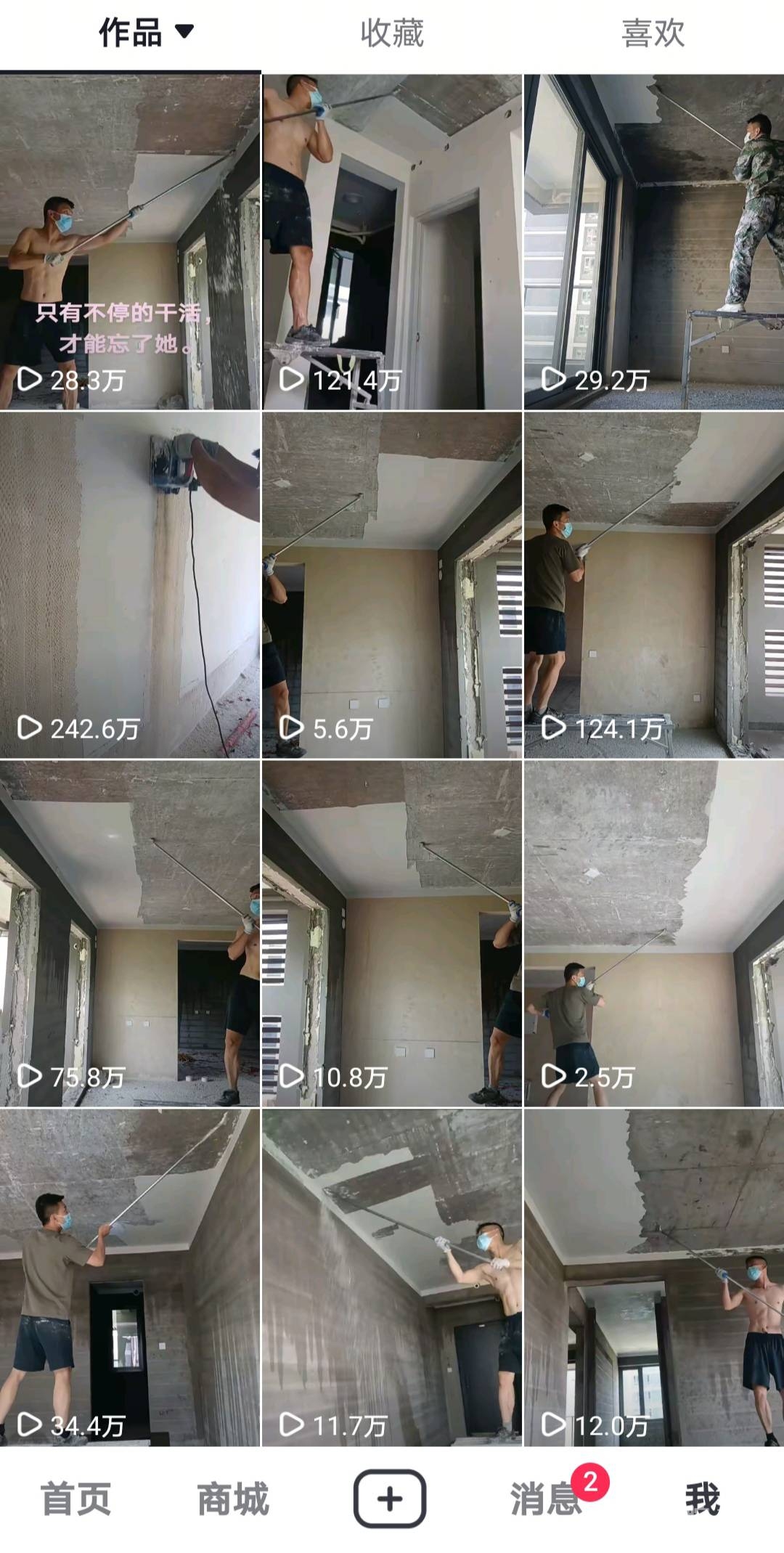The height and width of the screenshot is (1553, 784).
Task: Open the video with 5.6万 plays
Action: (391, 585)
